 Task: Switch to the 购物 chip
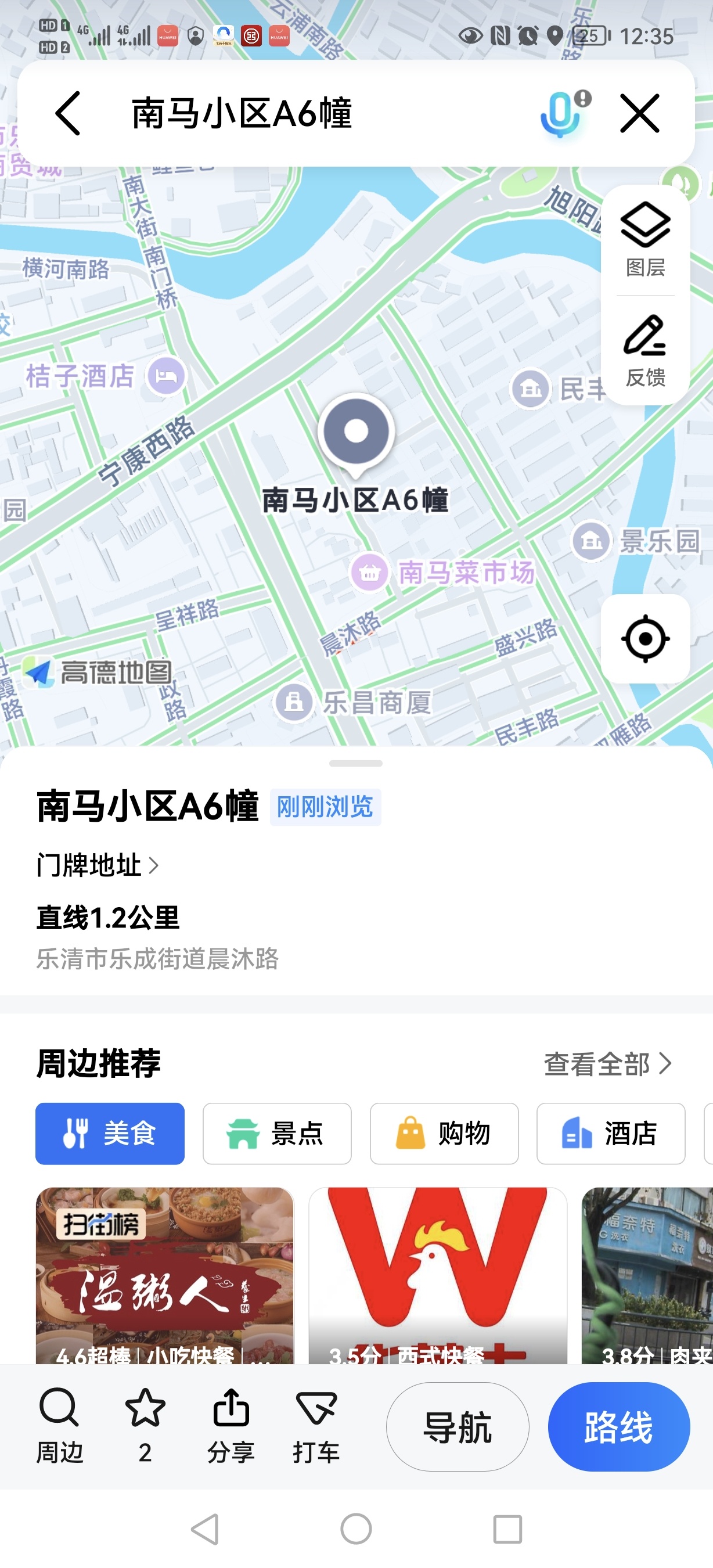point(444,1134)
